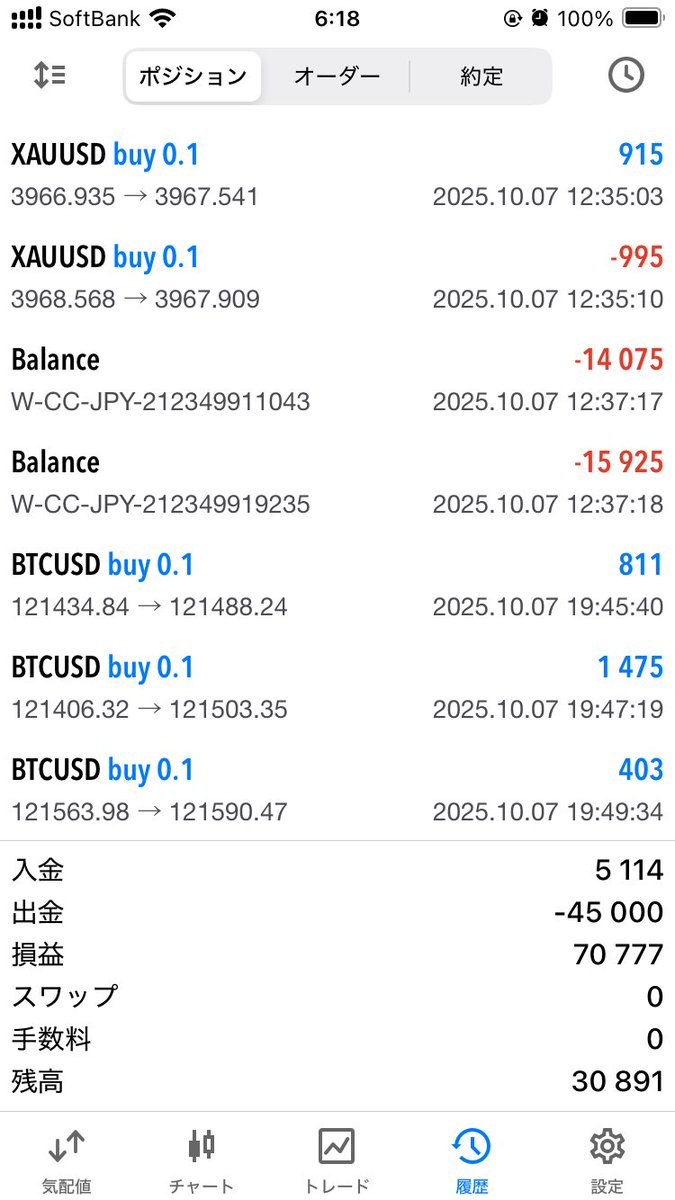The image size is (675, 1200).
Task: Go to the チャート tab
Action: pyautogui.click(x=202, y=1160)
